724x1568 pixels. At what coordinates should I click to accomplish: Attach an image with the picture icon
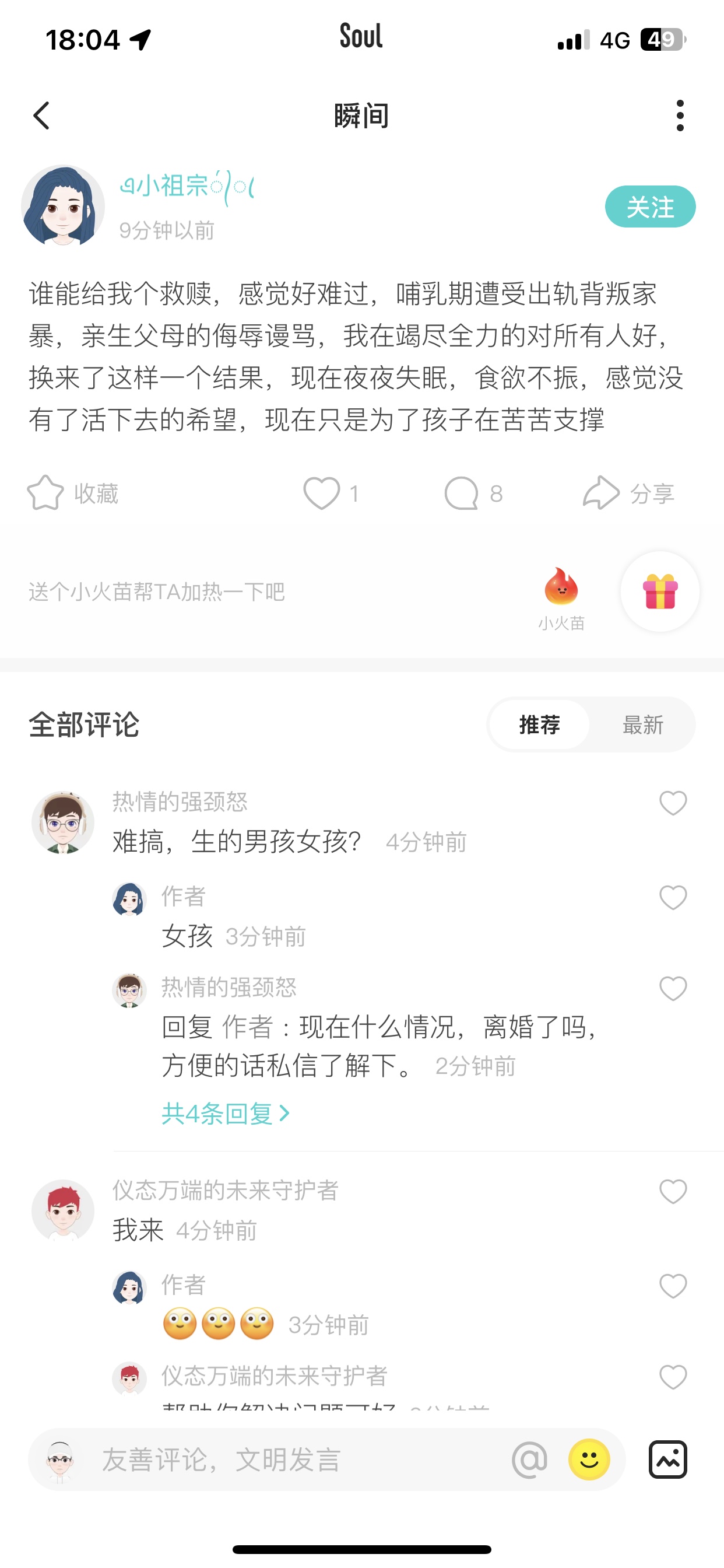pos(668,1459)
